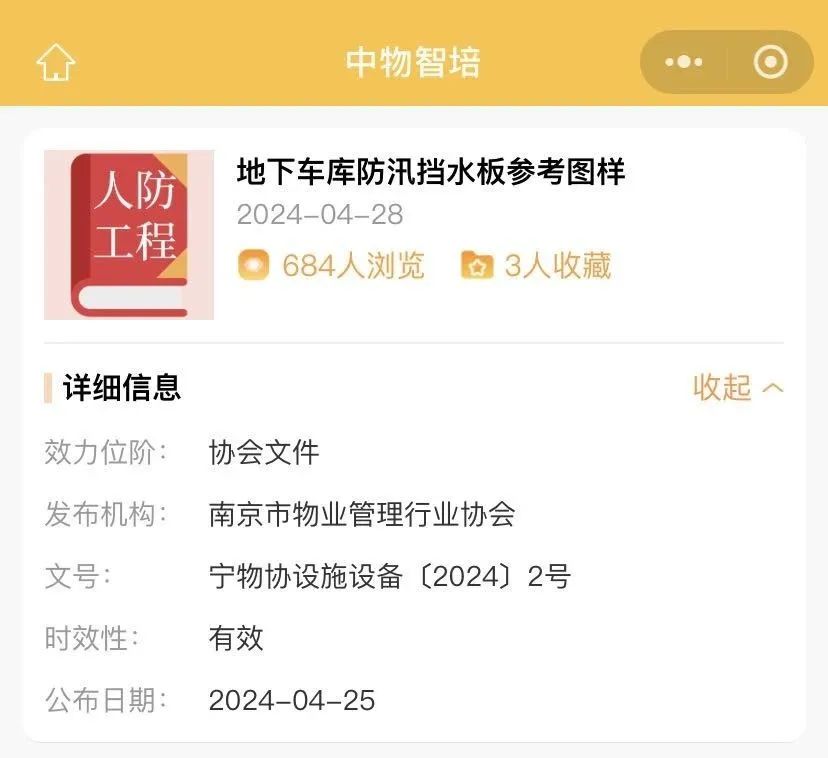The width and height of the screenshot is (828, 758).
Task: Collapse the 详细信息 section with 收起
Action: pos(738,388)
